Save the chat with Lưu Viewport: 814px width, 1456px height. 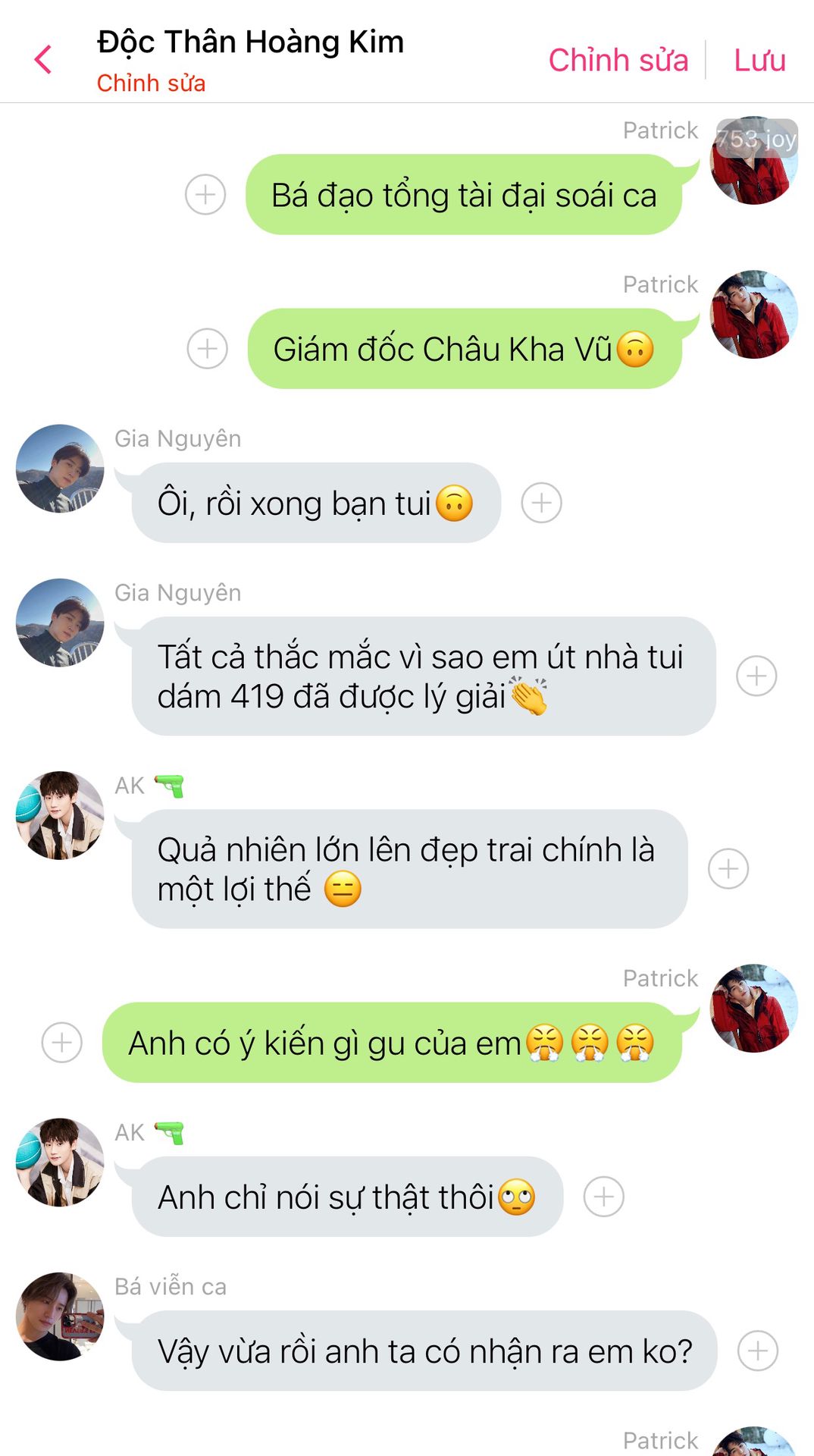point(759,60)
